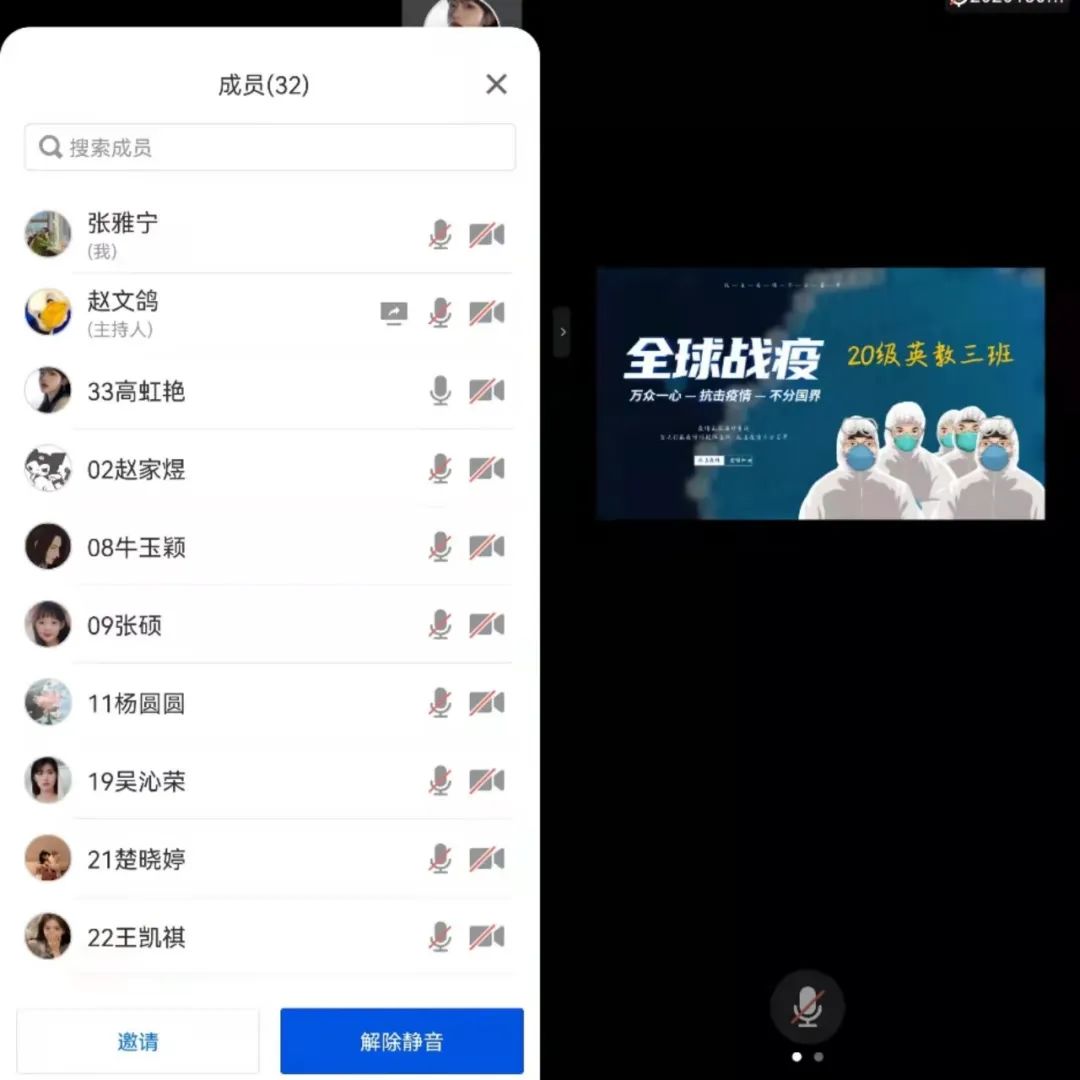Tap the 搜索成员 search field
This screenshot has height=1080, width=1080.
tap(270, 148)
